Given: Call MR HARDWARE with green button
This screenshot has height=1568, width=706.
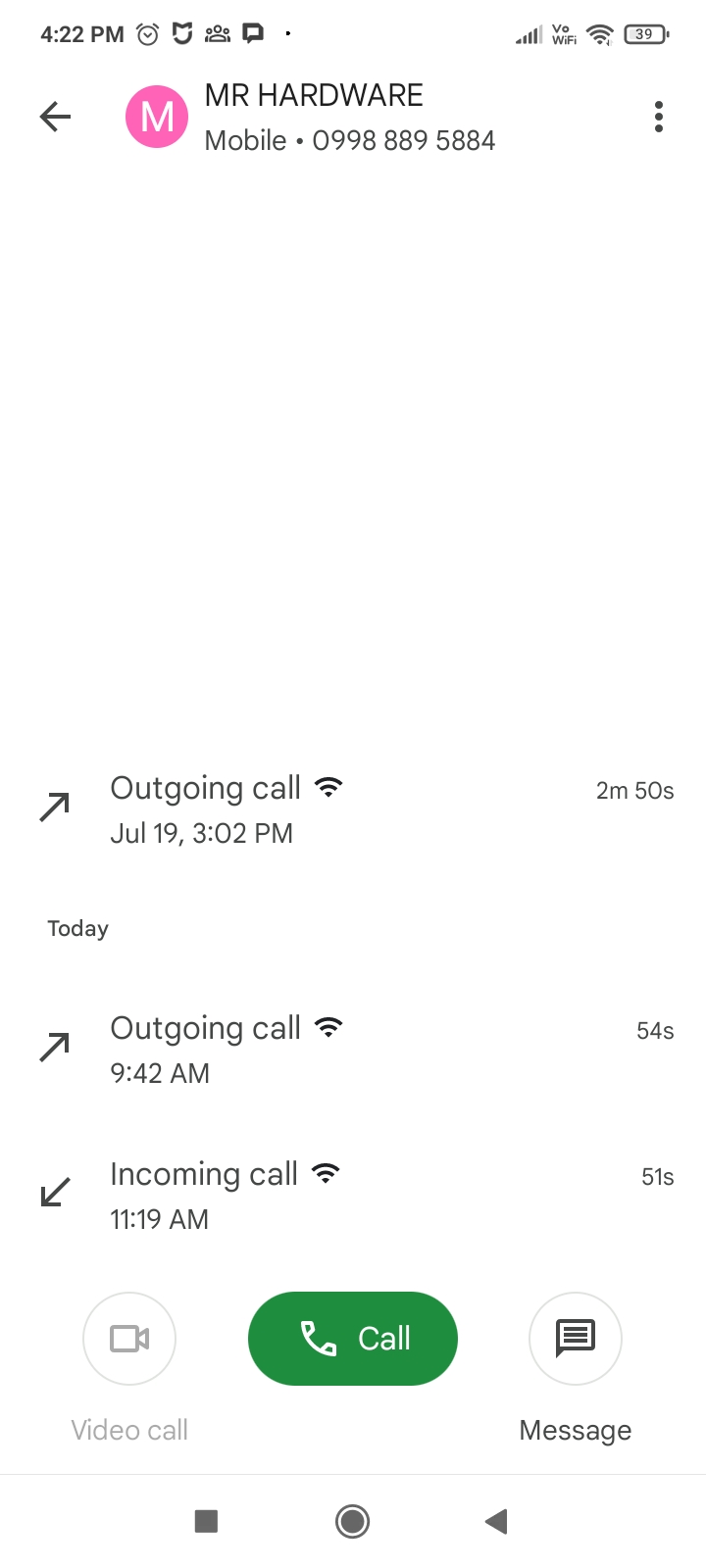Looking at the screenshot, I should click(x=353, y=1339).
